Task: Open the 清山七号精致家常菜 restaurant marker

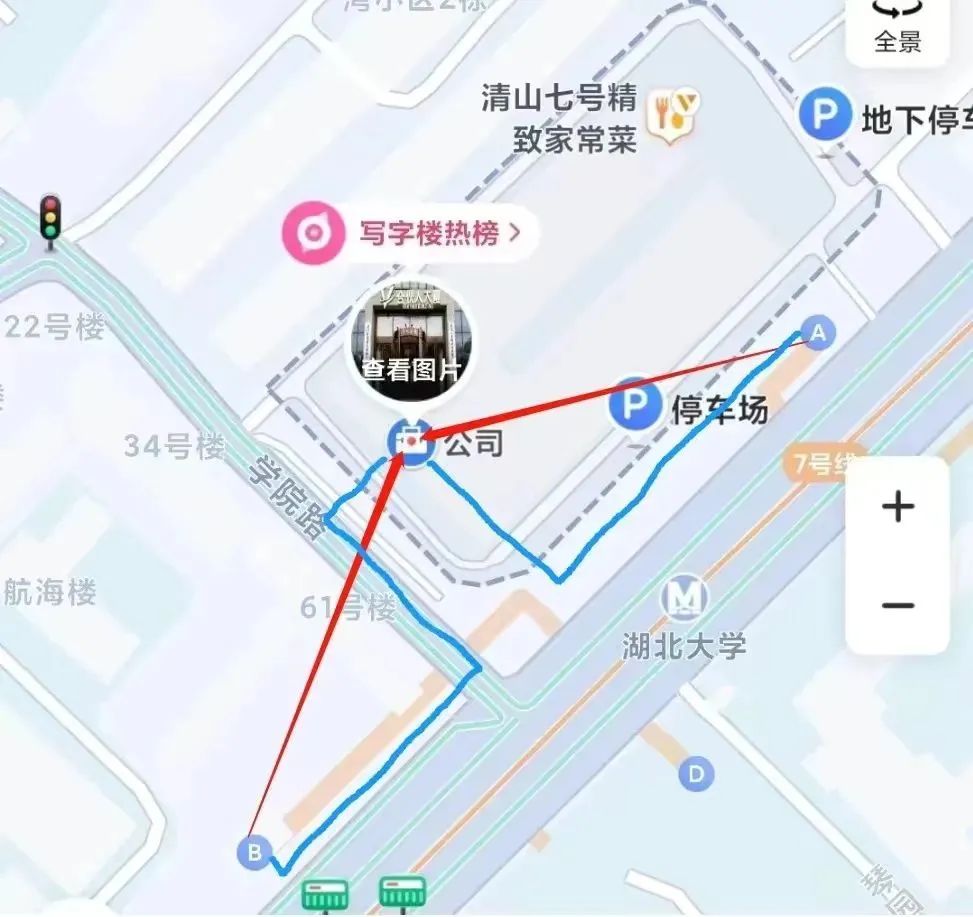Action: (672, 114)
